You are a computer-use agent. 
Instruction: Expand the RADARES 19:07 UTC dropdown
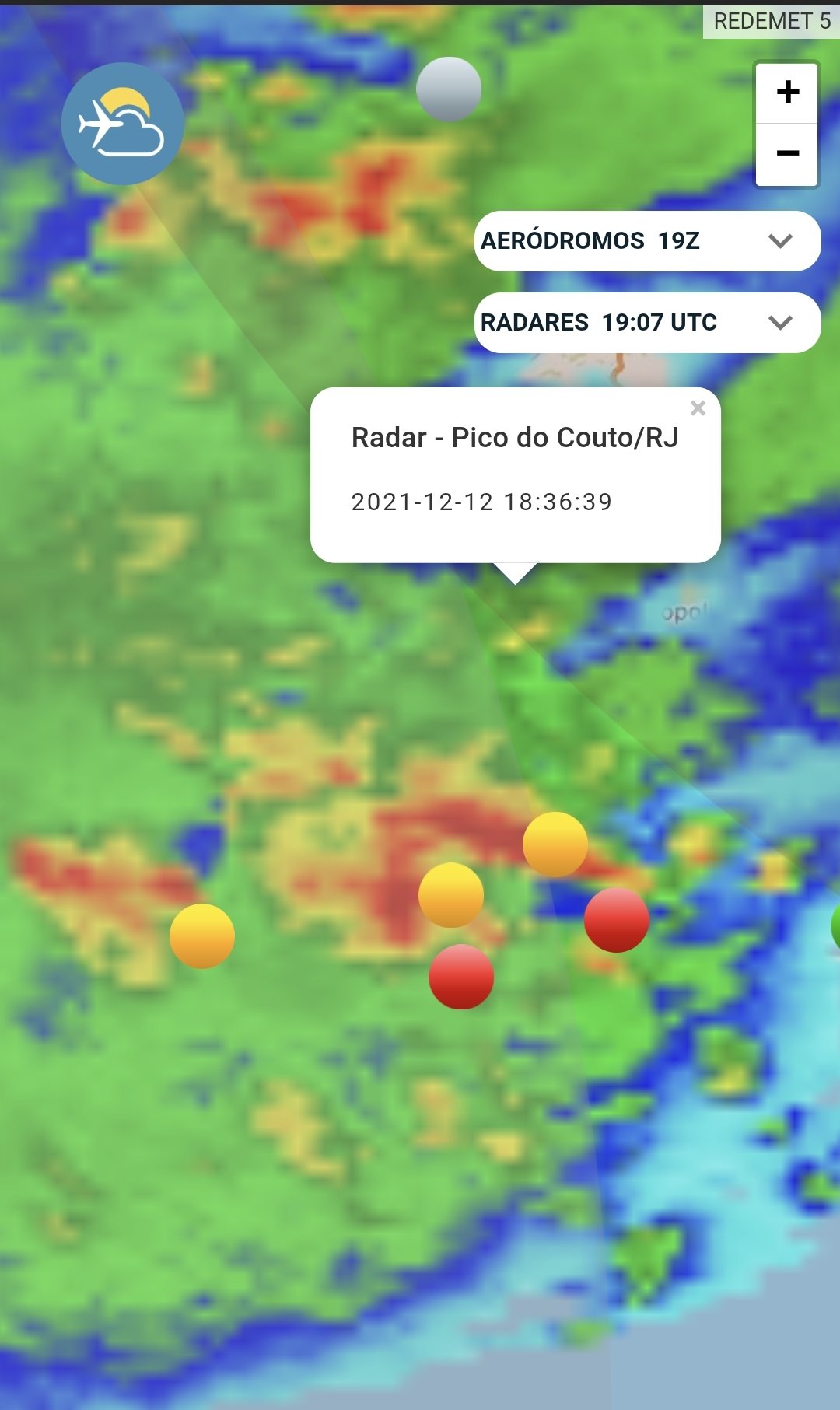[x=647, y=323]
